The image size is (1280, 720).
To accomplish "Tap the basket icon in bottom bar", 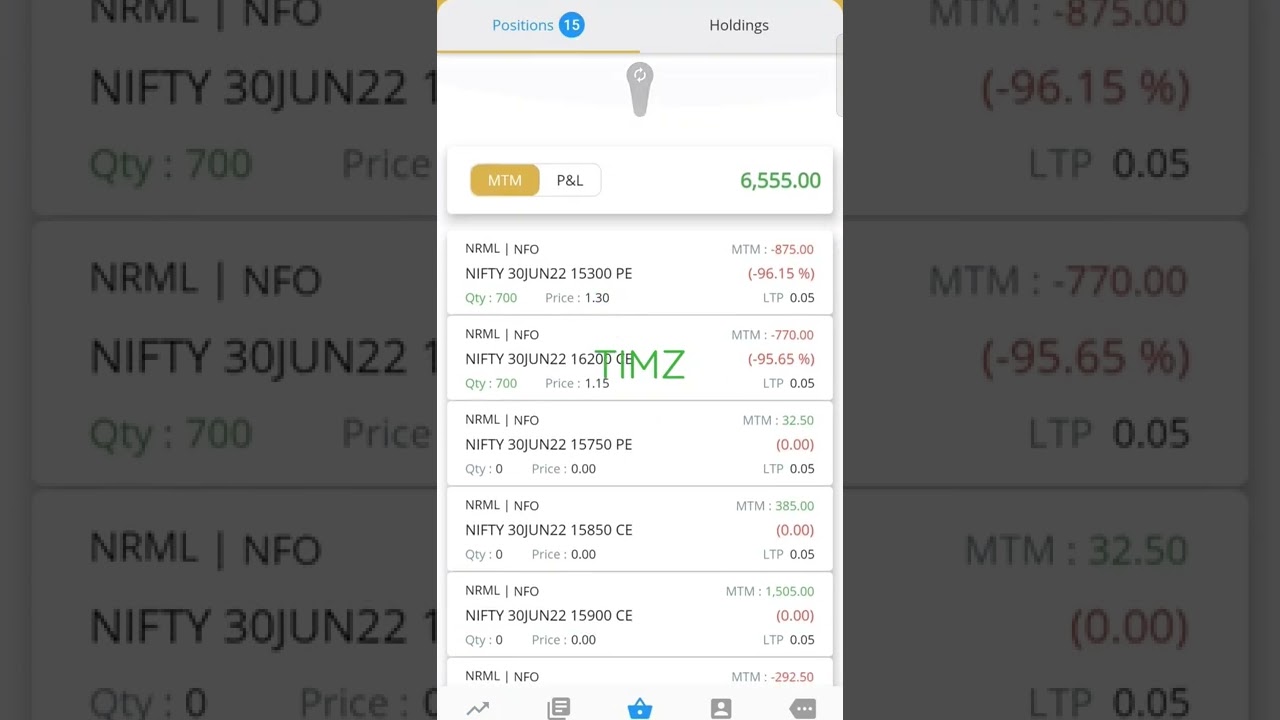I will 640,709.
